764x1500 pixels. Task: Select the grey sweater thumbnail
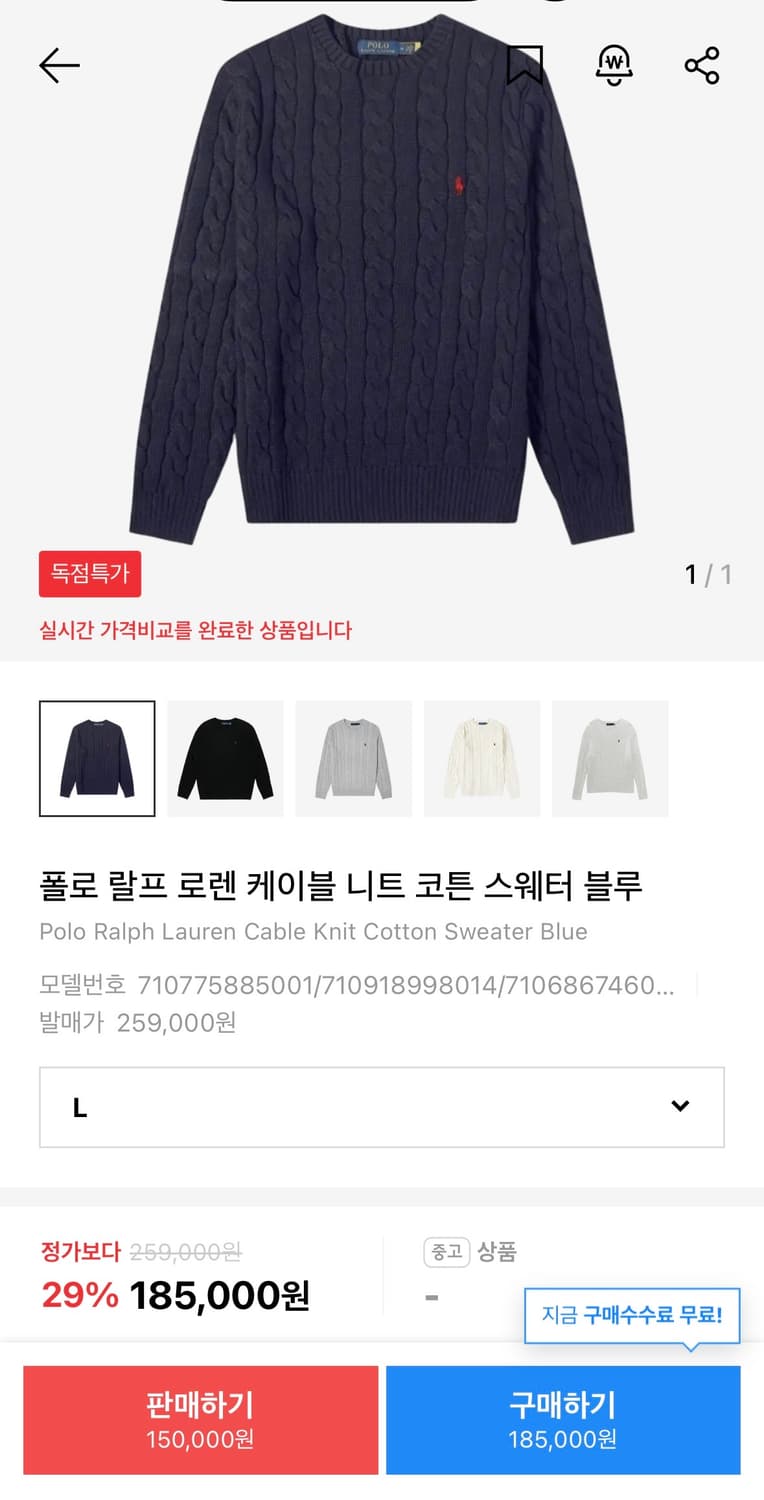(353, 758)
